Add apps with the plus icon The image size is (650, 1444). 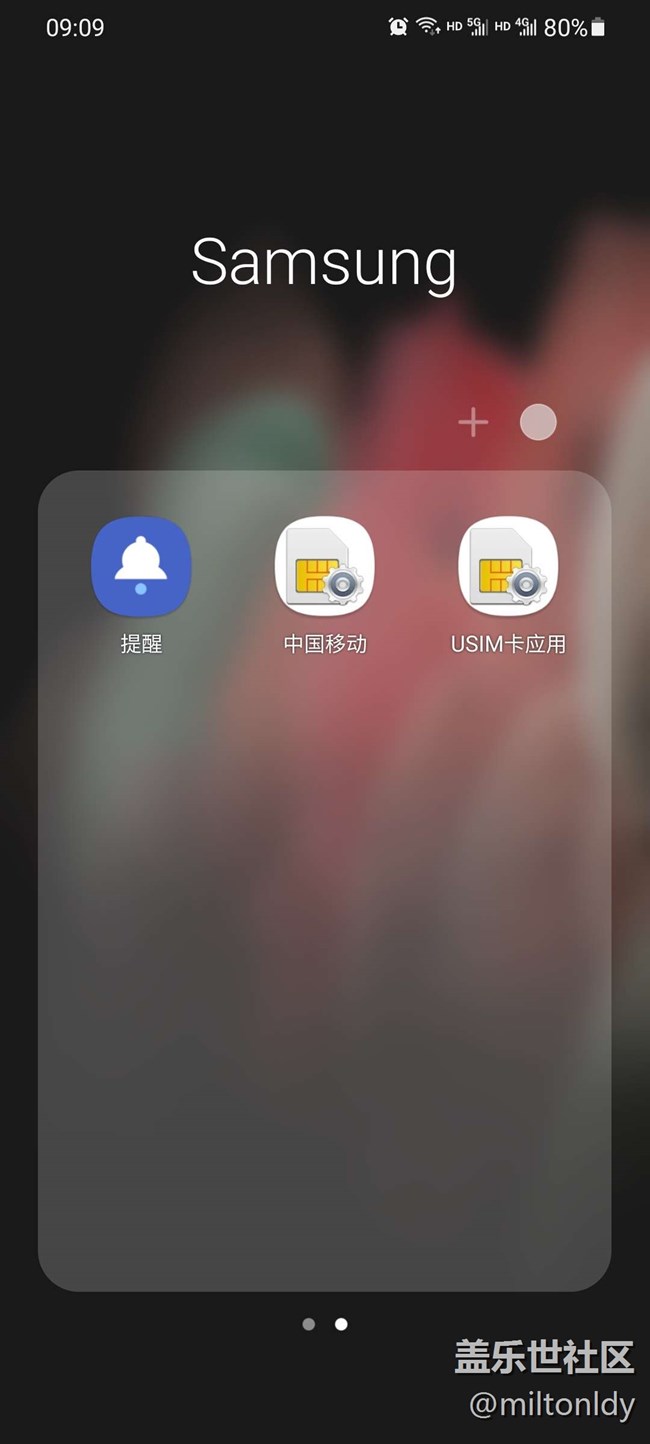[x=473, y=423]
